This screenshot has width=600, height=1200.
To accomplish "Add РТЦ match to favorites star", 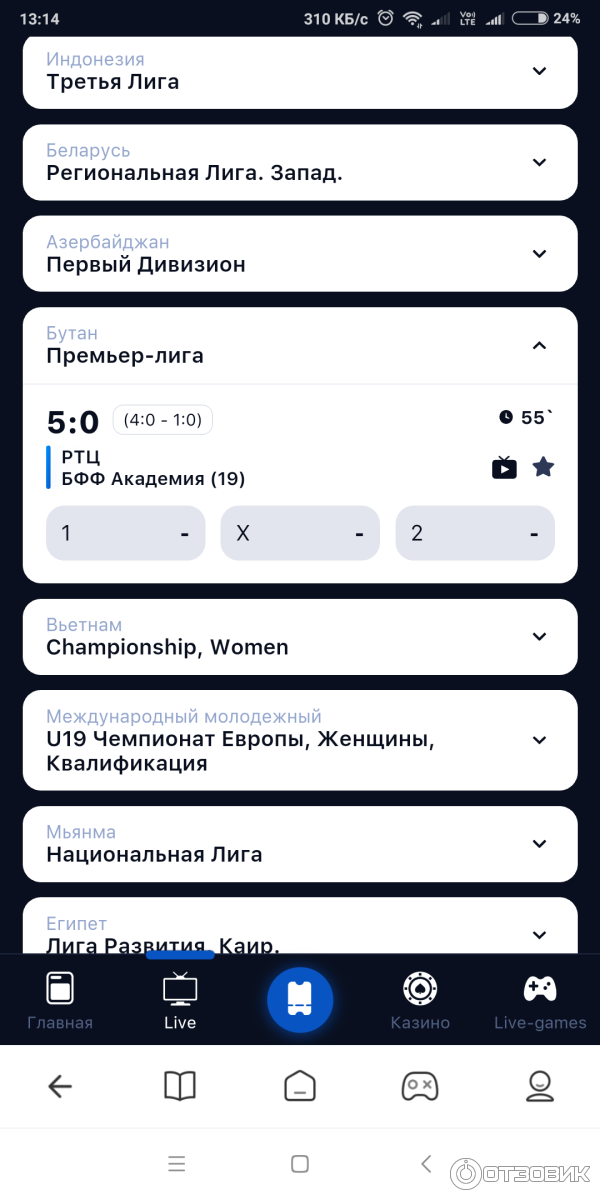I will 543,467.
